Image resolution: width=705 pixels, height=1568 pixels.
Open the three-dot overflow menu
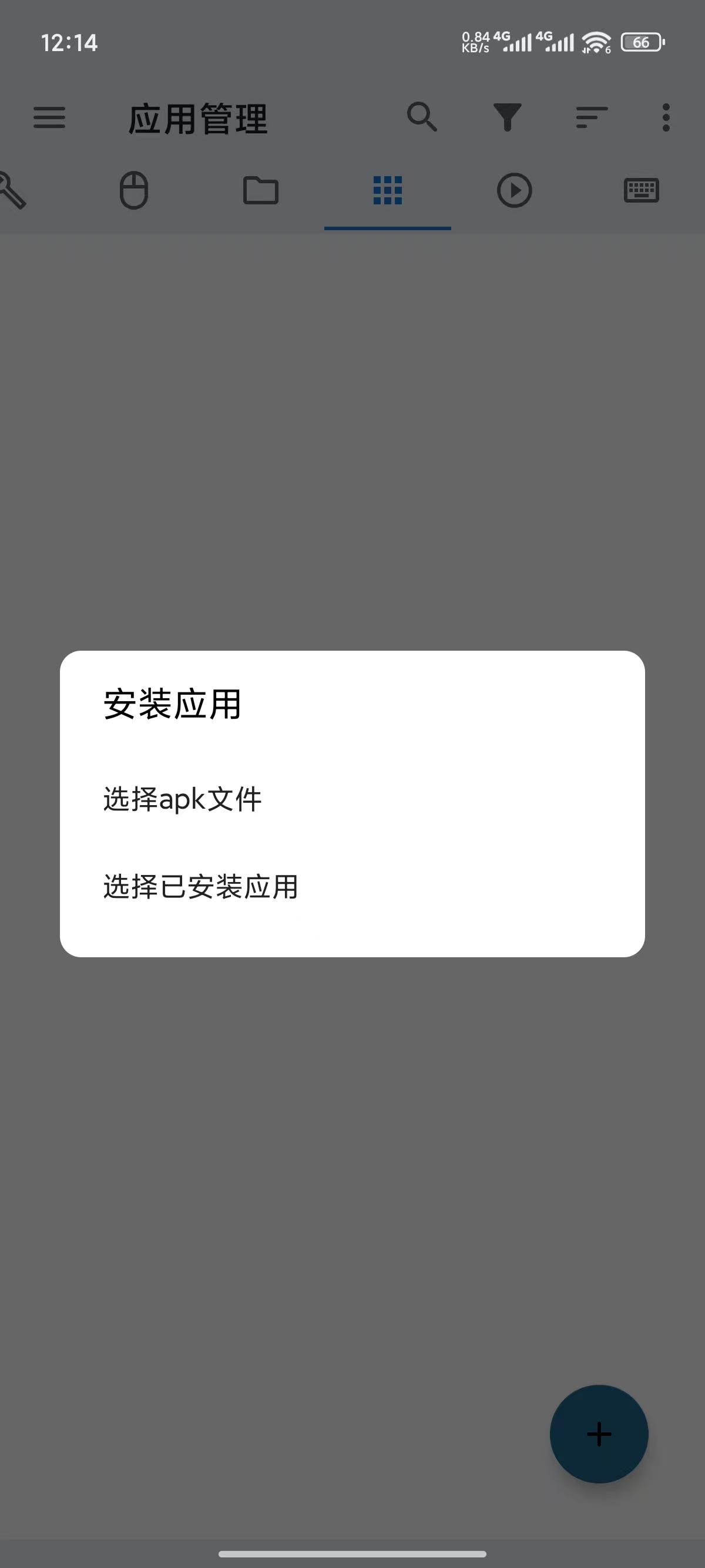(665, 118)
